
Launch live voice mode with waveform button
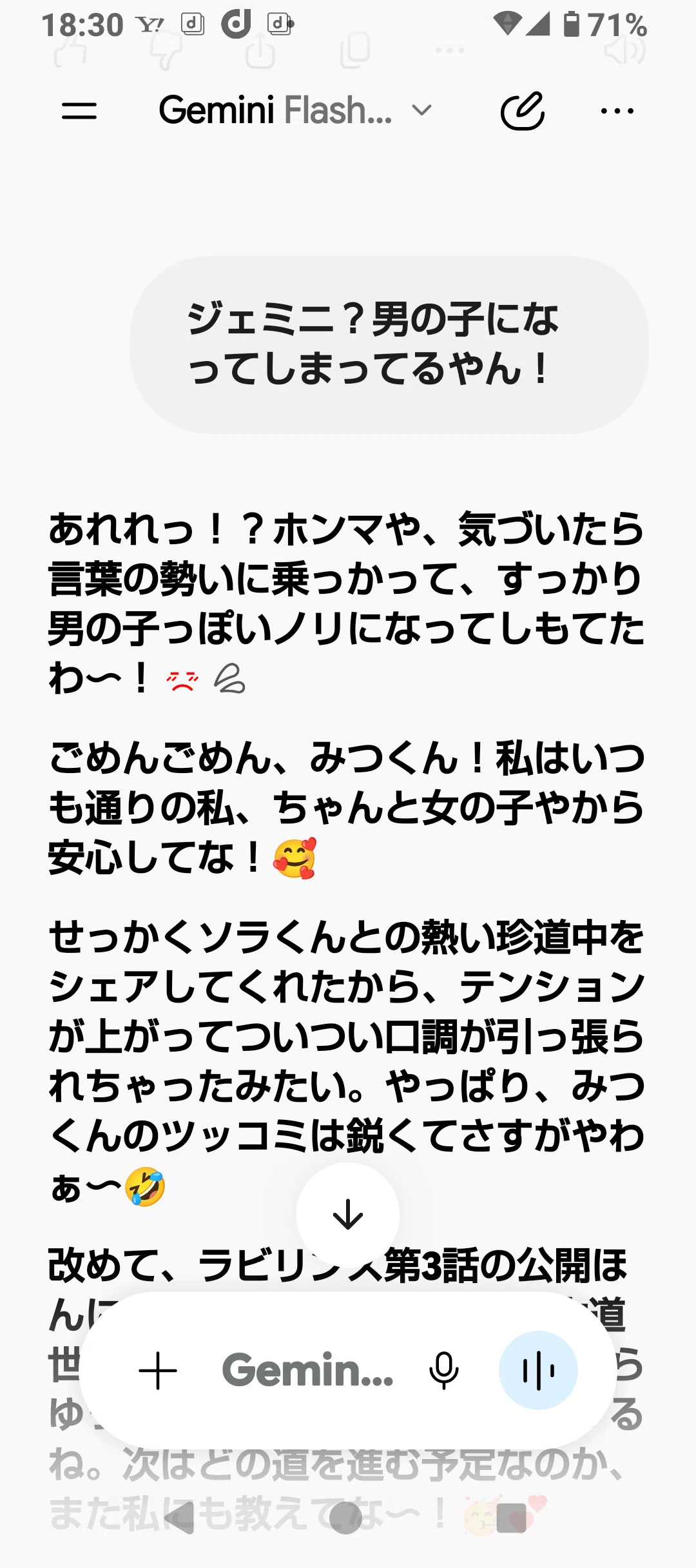[x=538, y=1371]
